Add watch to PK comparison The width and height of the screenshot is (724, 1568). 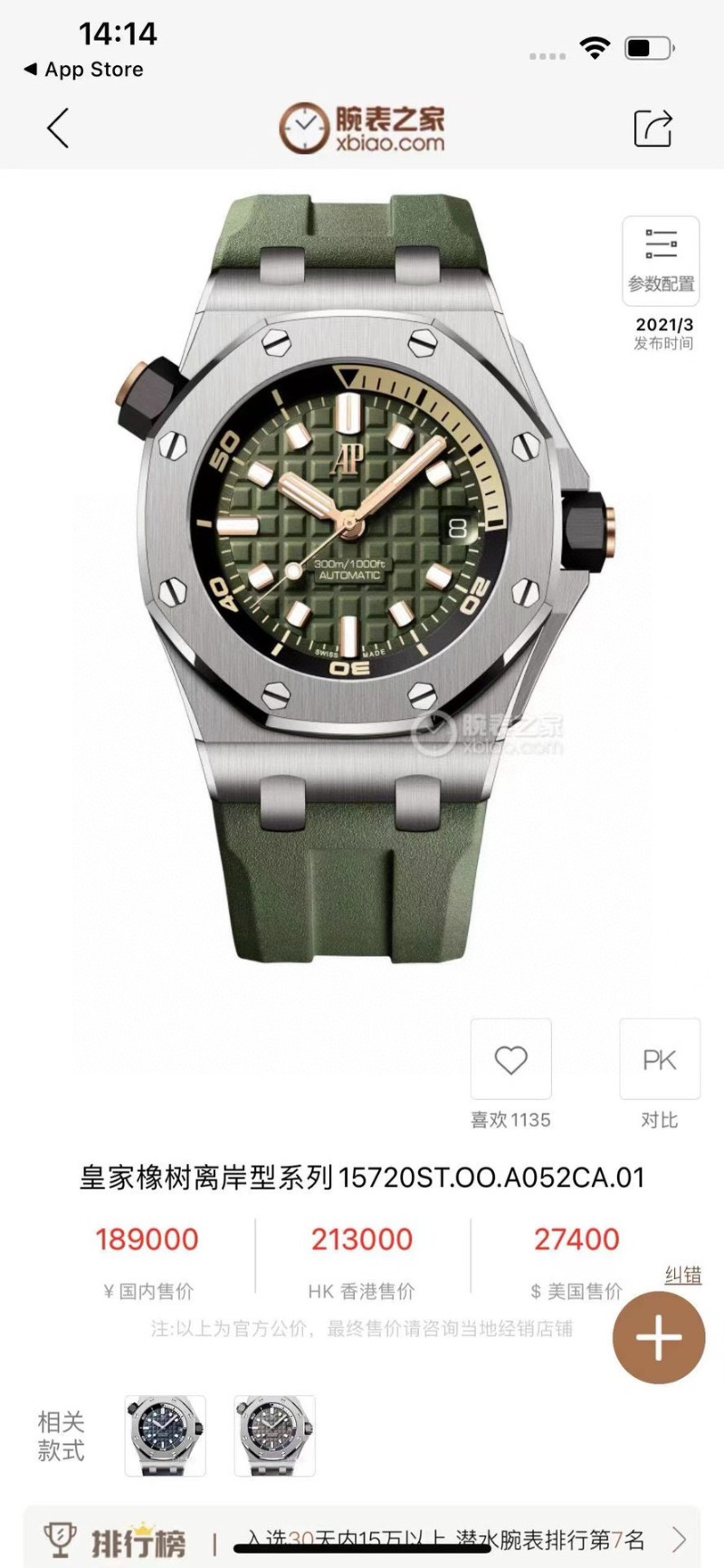point(659,1059)
